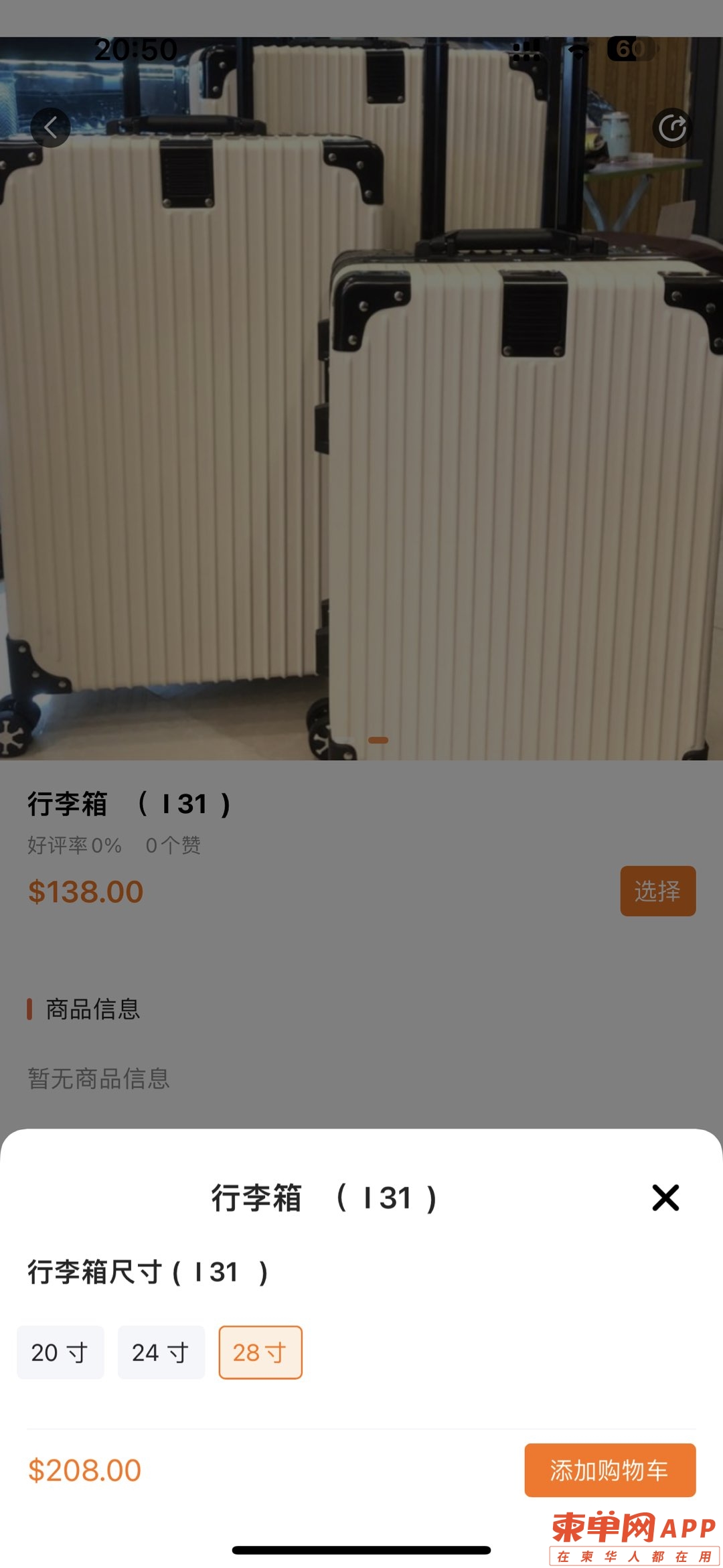Go back with the top-left arrow
This screenshot has height=1568, width=723.
pos(51,127)
